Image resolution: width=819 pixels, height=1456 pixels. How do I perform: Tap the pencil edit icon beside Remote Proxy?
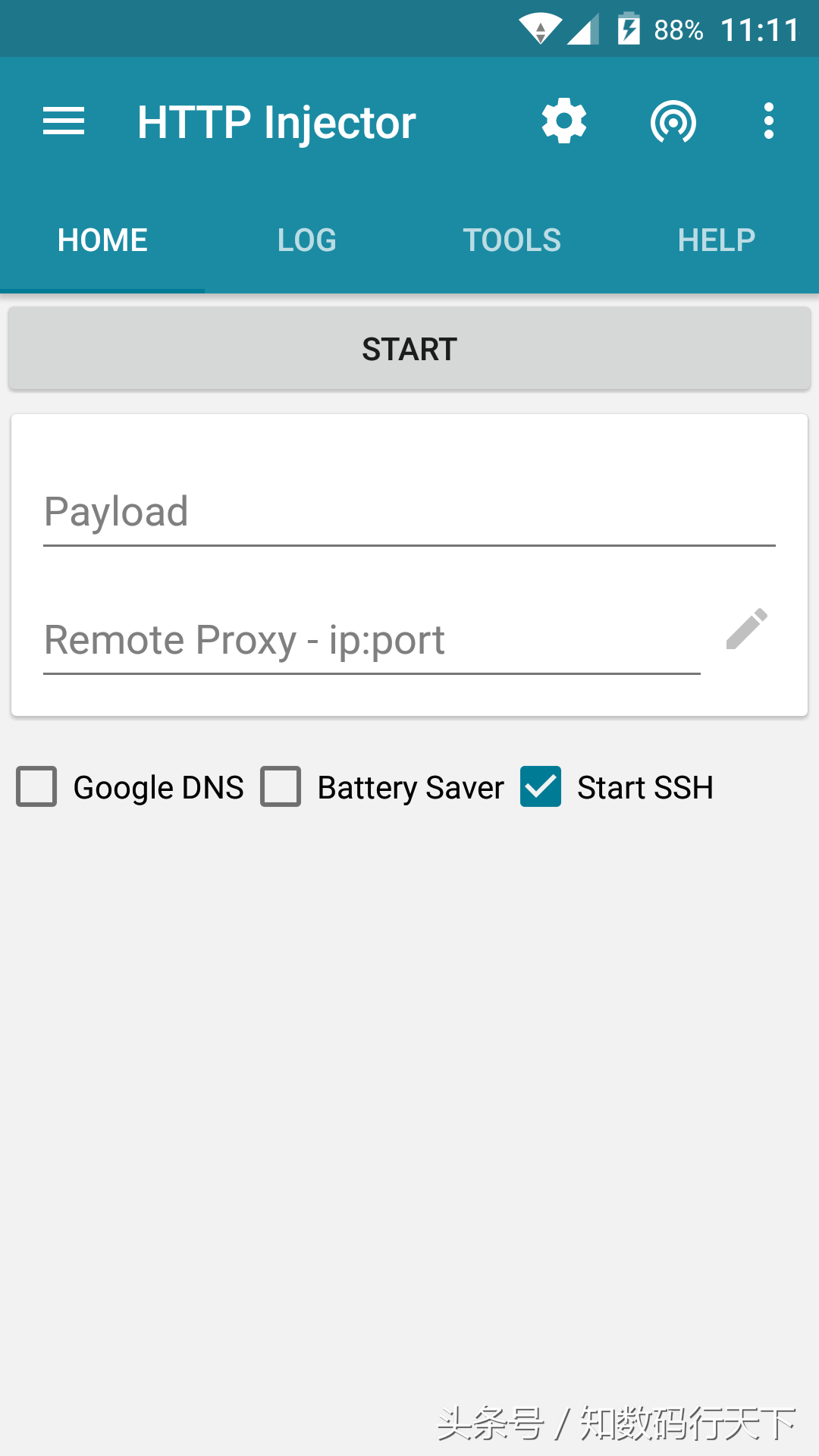coord(747,629)
